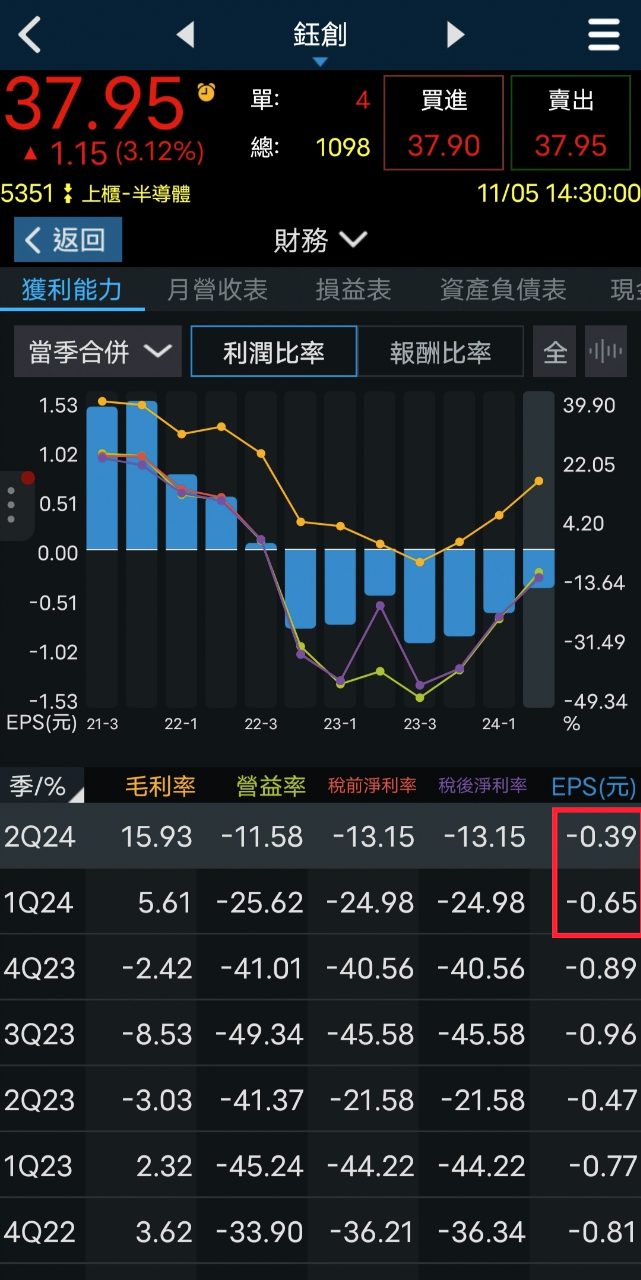Go back with the top-left arrow
This screenshot has width=641, height=1280.
30,35
